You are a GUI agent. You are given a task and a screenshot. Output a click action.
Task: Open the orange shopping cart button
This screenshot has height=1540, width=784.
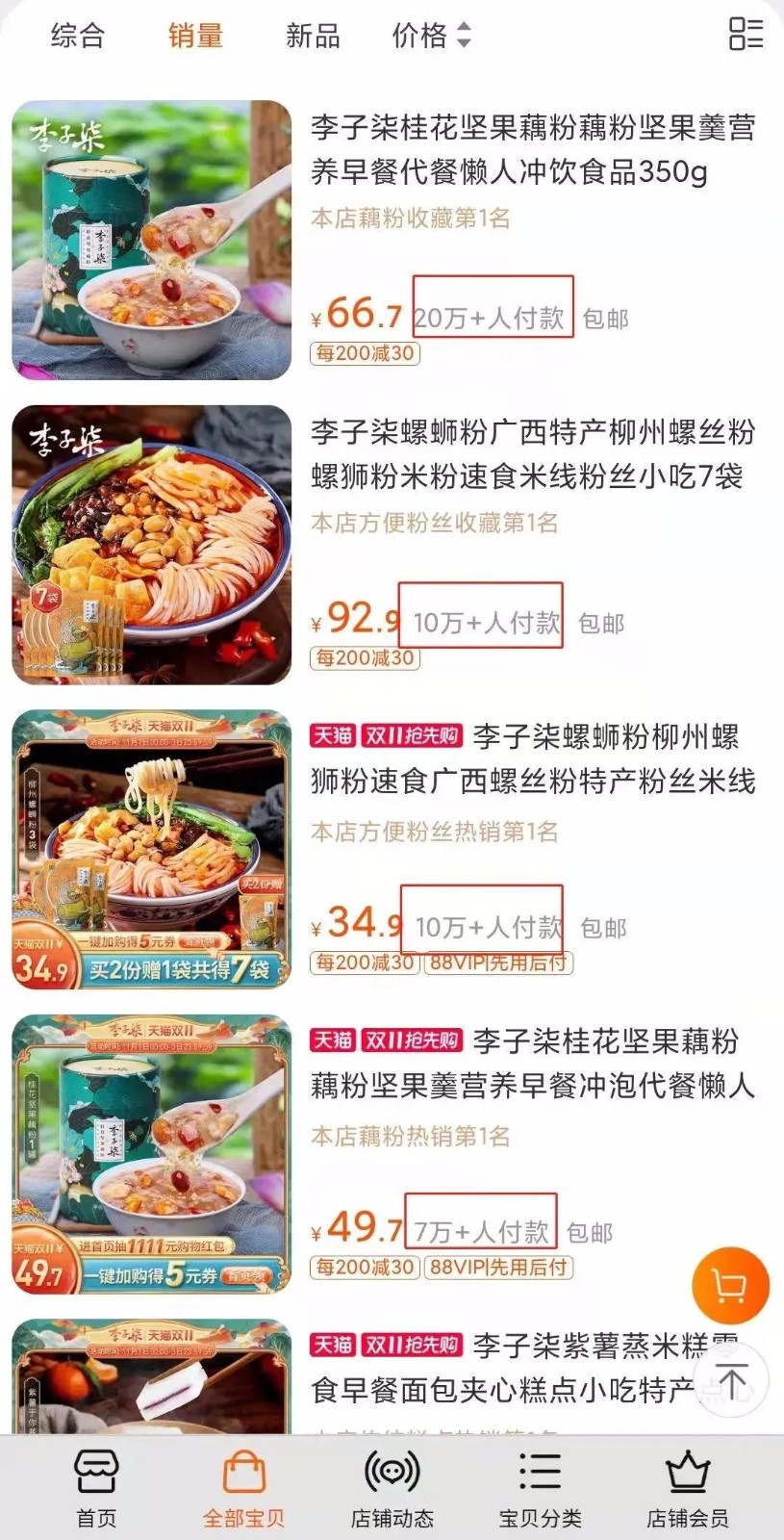click(730, 1285)
